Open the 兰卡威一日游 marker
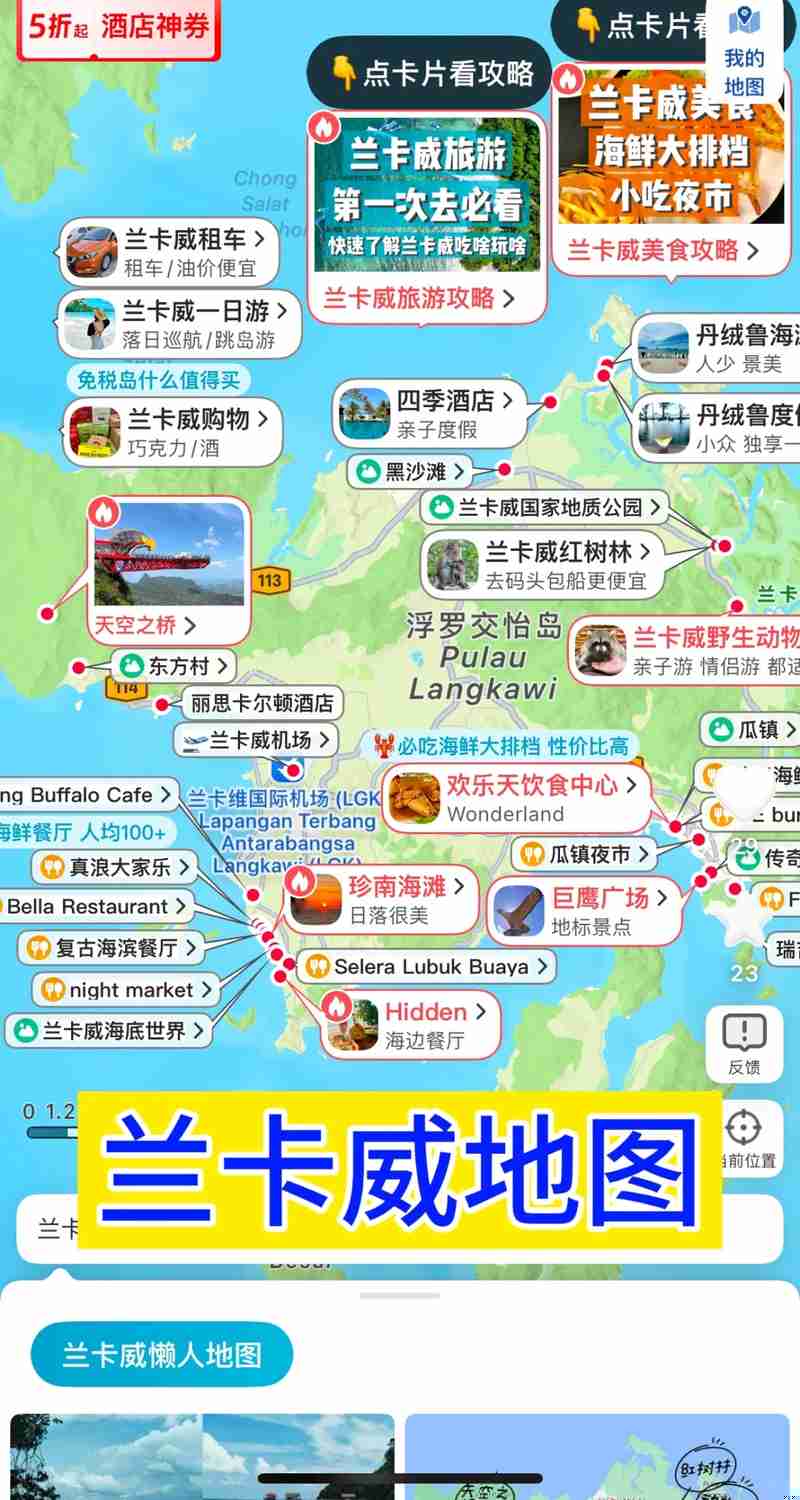This screenshot has height=1500, width=800. (178, 324)
